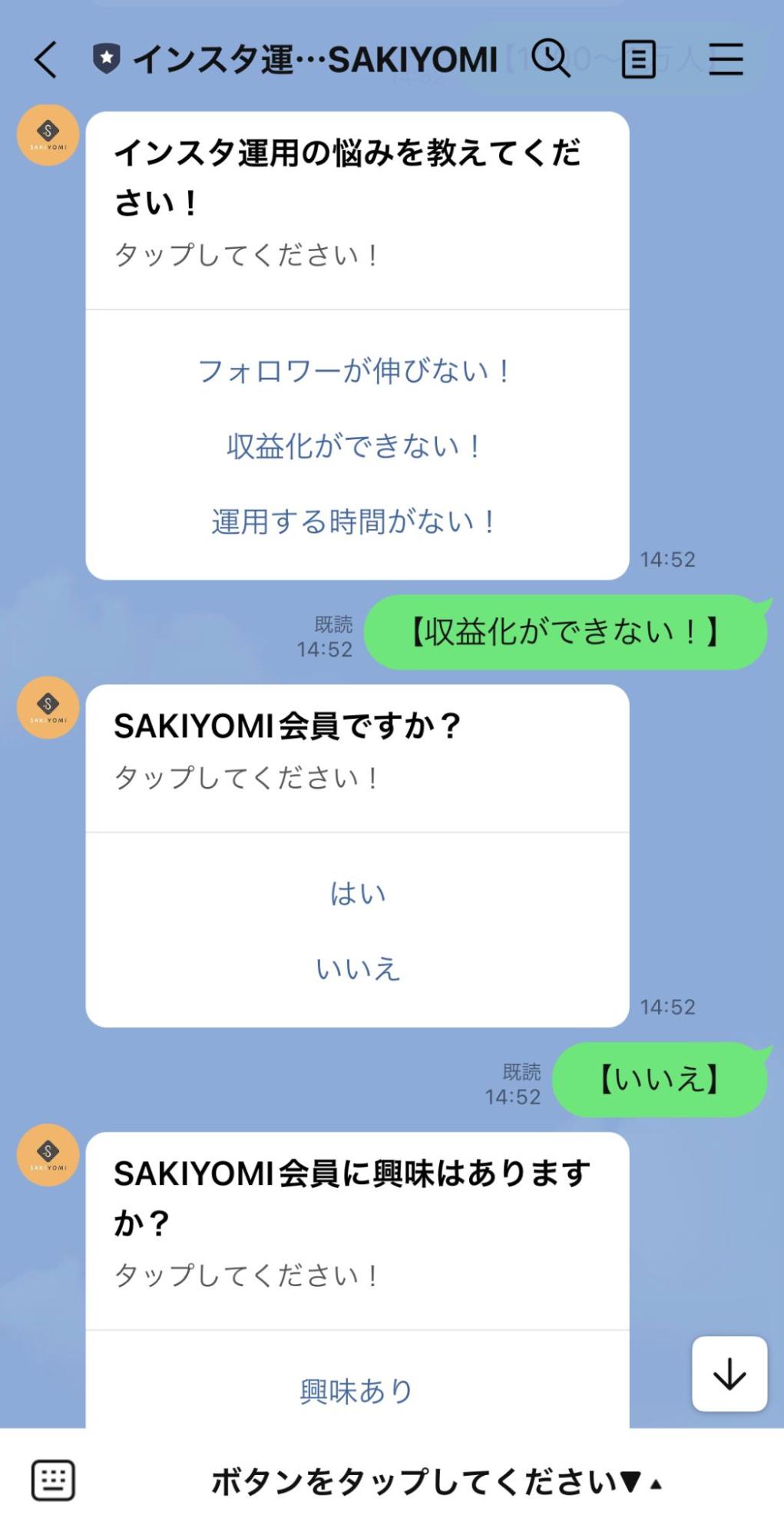
Task: Toggle the ボタンをタップしてください menu bar
Action: (435, 1481)
